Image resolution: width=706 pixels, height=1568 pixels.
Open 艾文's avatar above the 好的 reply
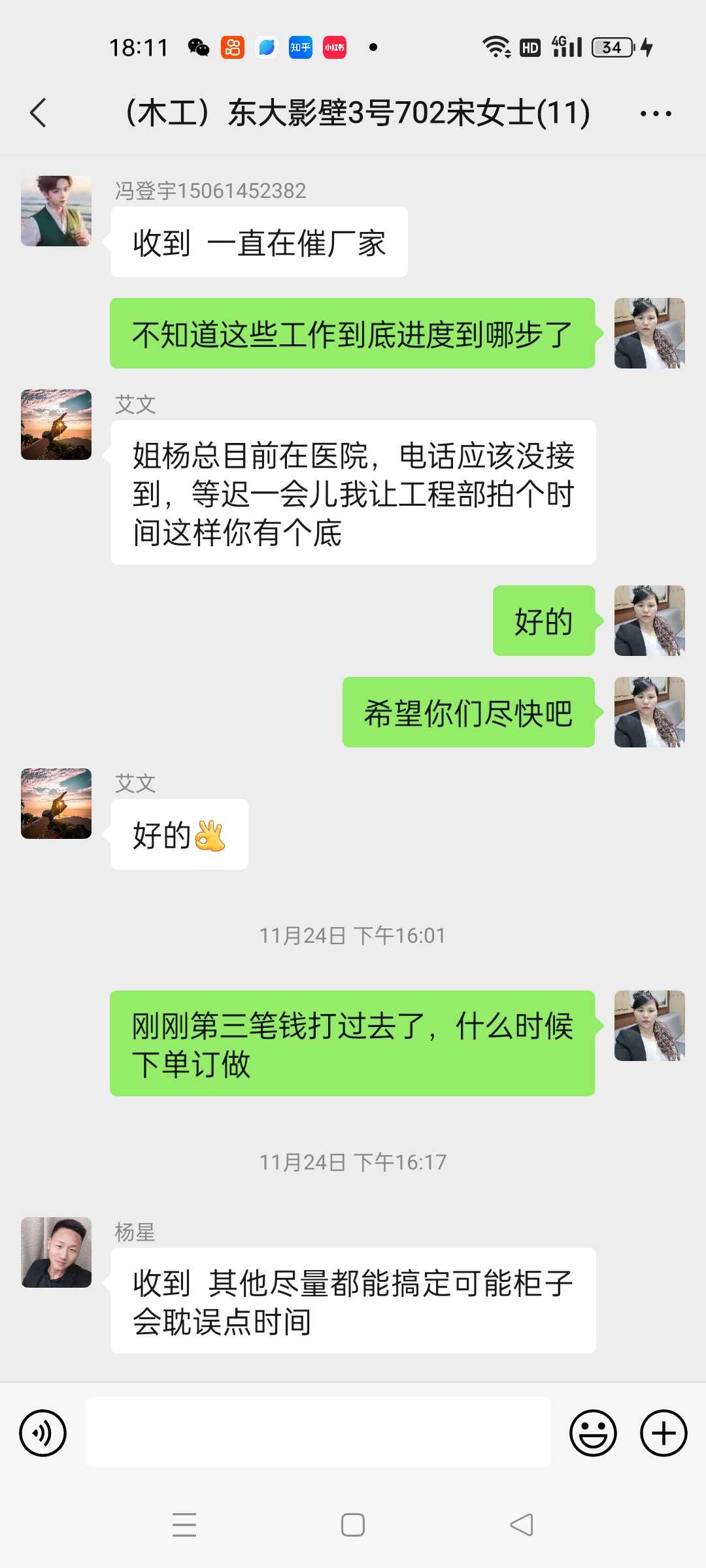[x=56, y=804]
